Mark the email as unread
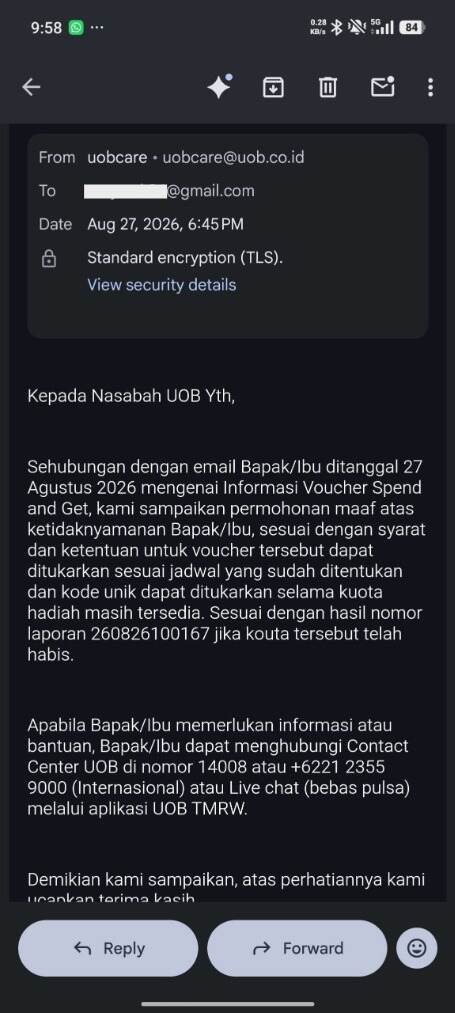The width and height of the screenshot is (455, 1013). [x=383, y=87]
